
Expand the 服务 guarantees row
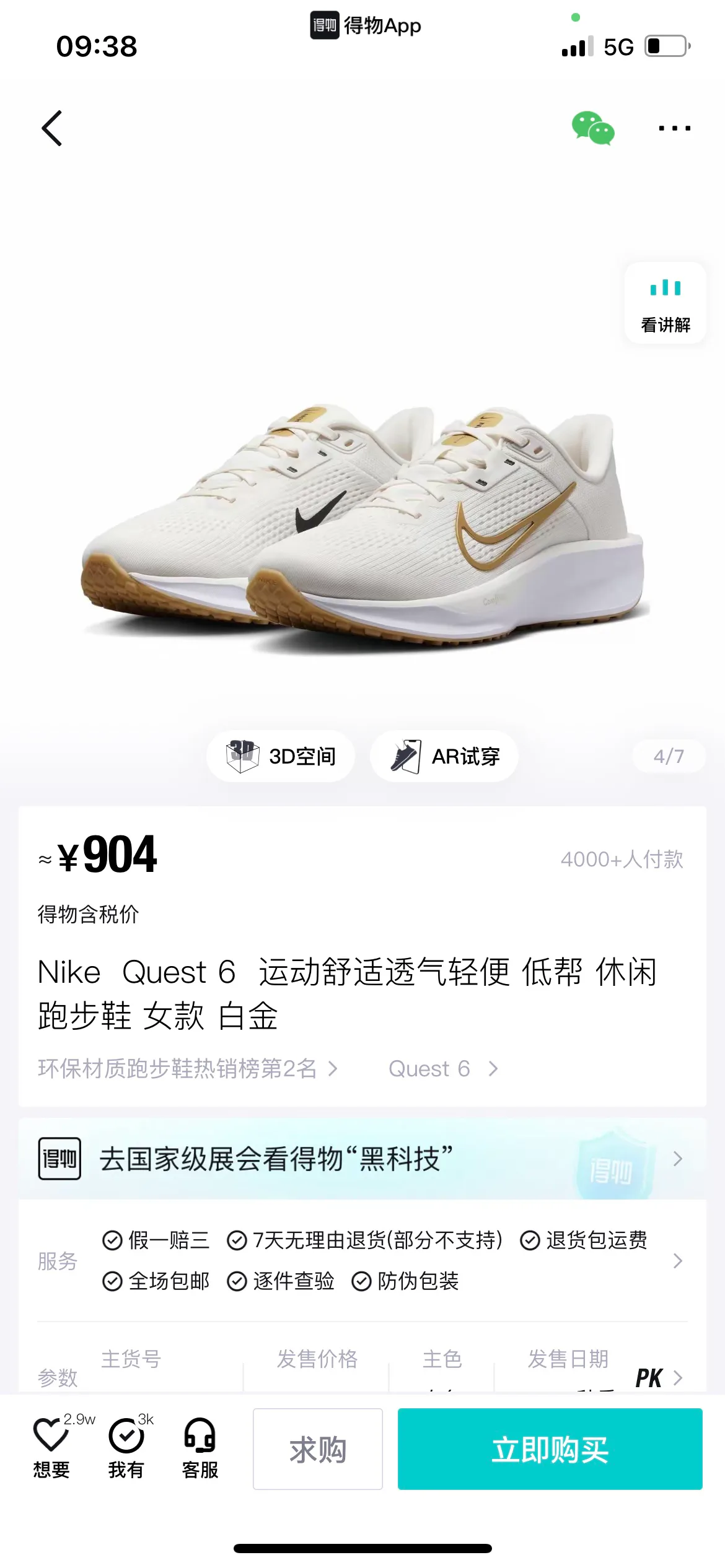click(362, 1261)
